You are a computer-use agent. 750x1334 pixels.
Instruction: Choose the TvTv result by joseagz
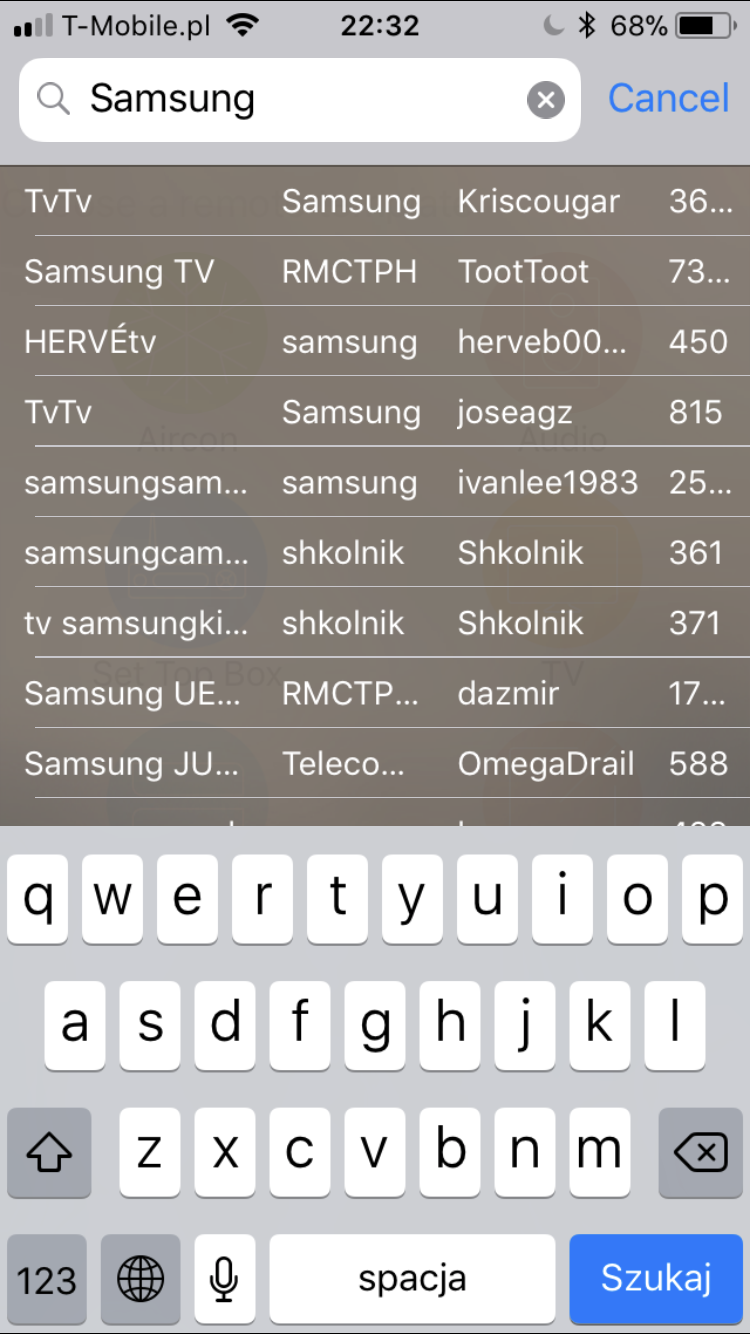click(x=375, y=412)
